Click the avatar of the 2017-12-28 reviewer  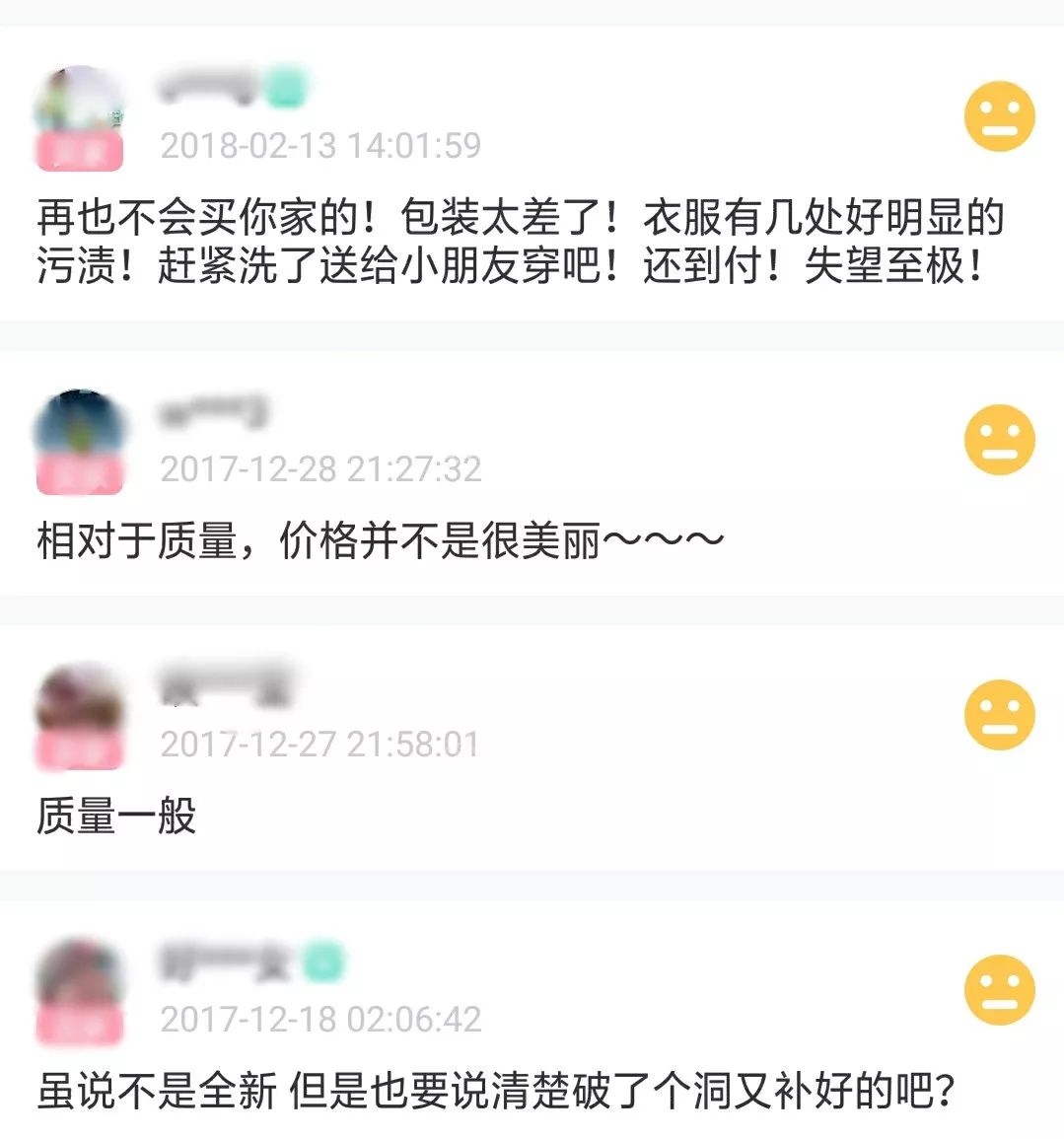coord(79,439)
